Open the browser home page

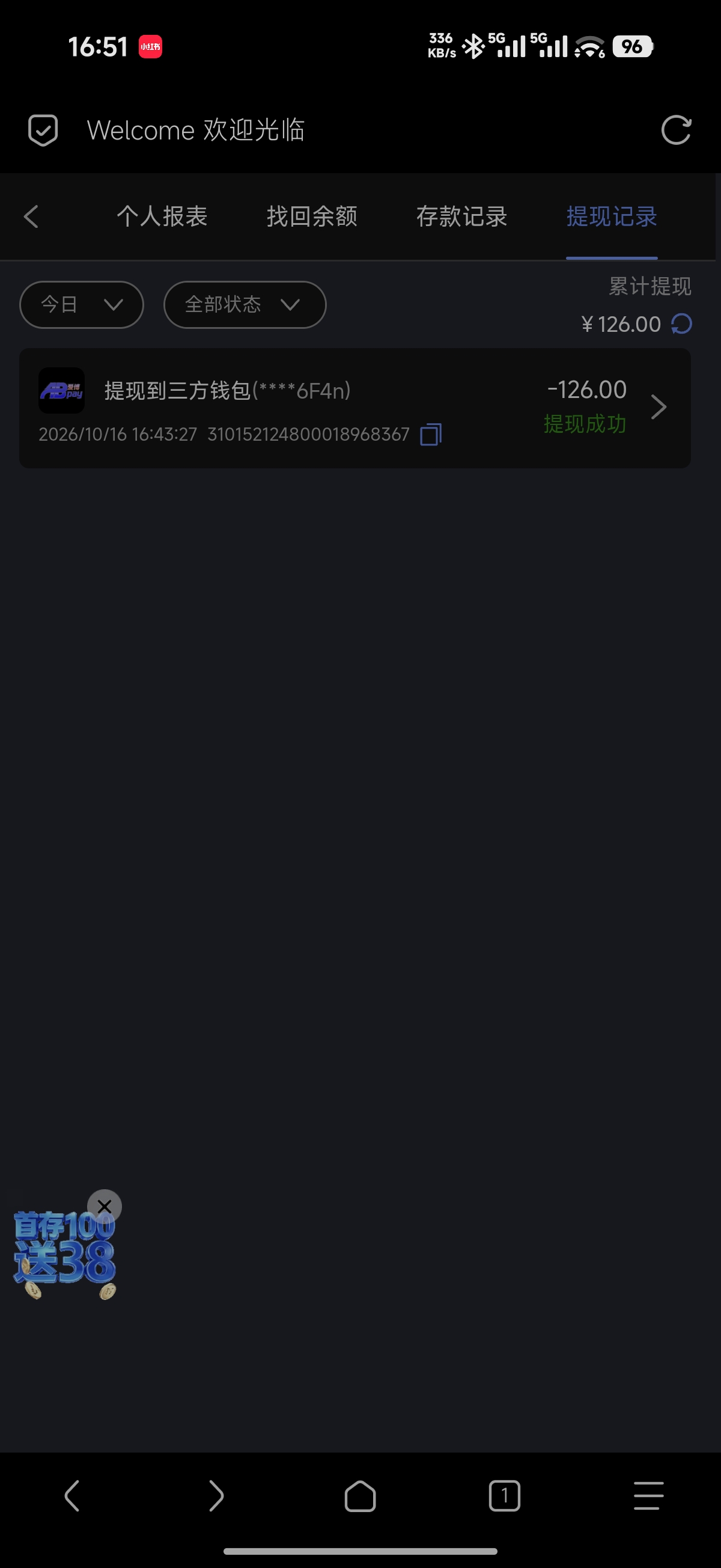tap(360, 1496)
